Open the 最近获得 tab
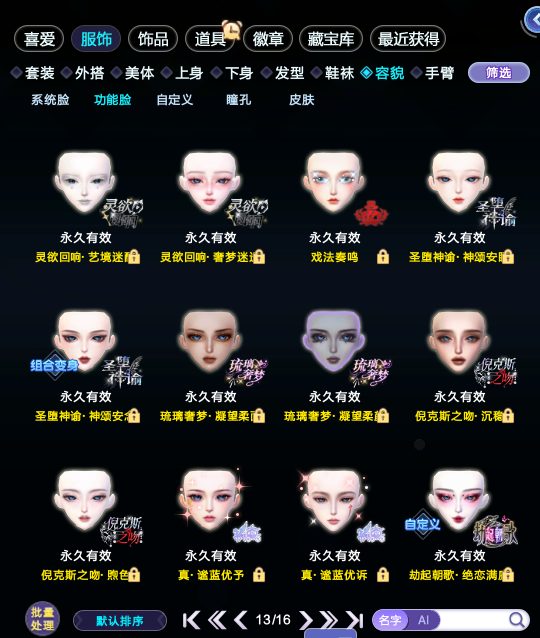Screen dimensions: 540x638 [408, 39]
